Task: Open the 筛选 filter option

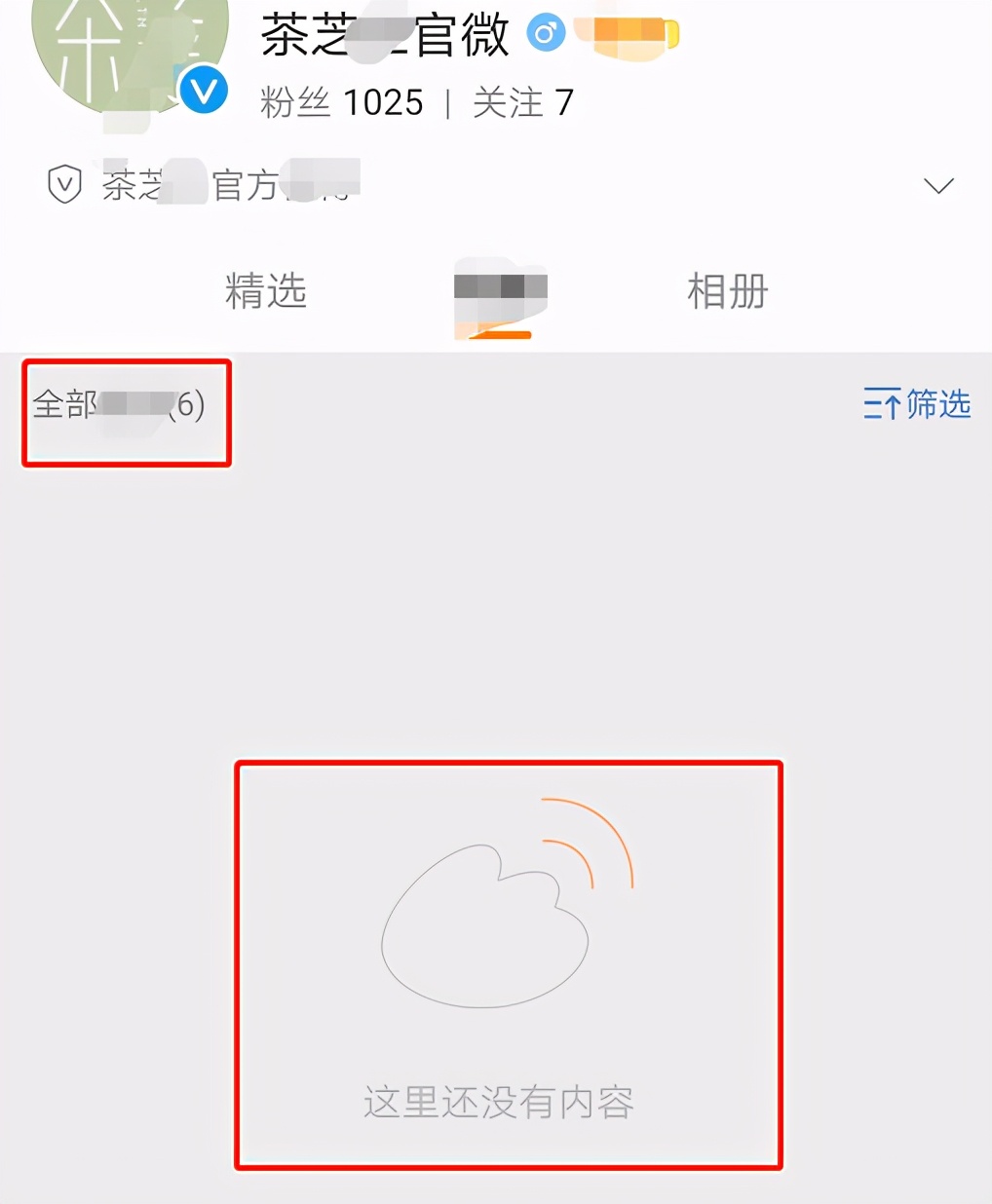Action: coord(917,403)
